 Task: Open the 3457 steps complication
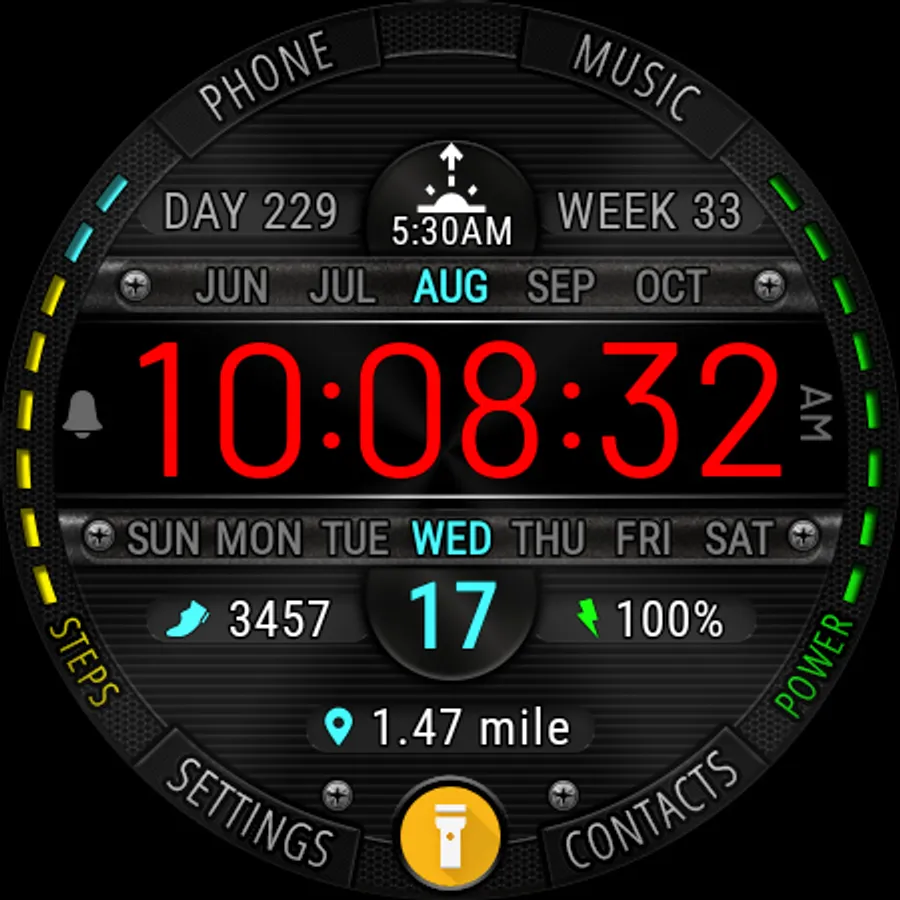pyautogui.click(x=248, y=619)
